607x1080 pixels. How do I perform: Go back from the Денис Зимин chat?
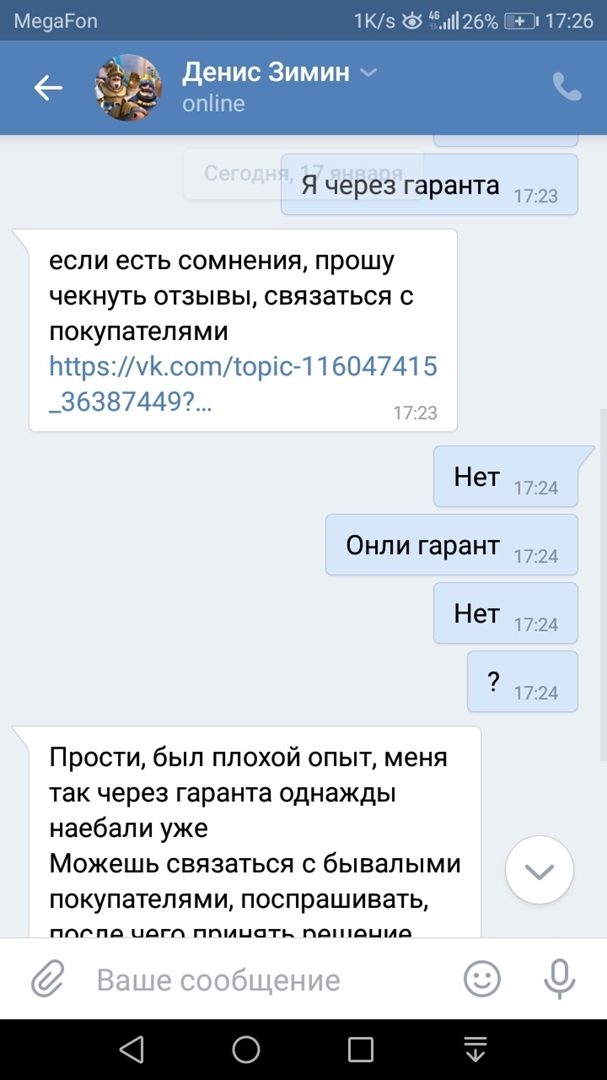(x=48, y=88)
